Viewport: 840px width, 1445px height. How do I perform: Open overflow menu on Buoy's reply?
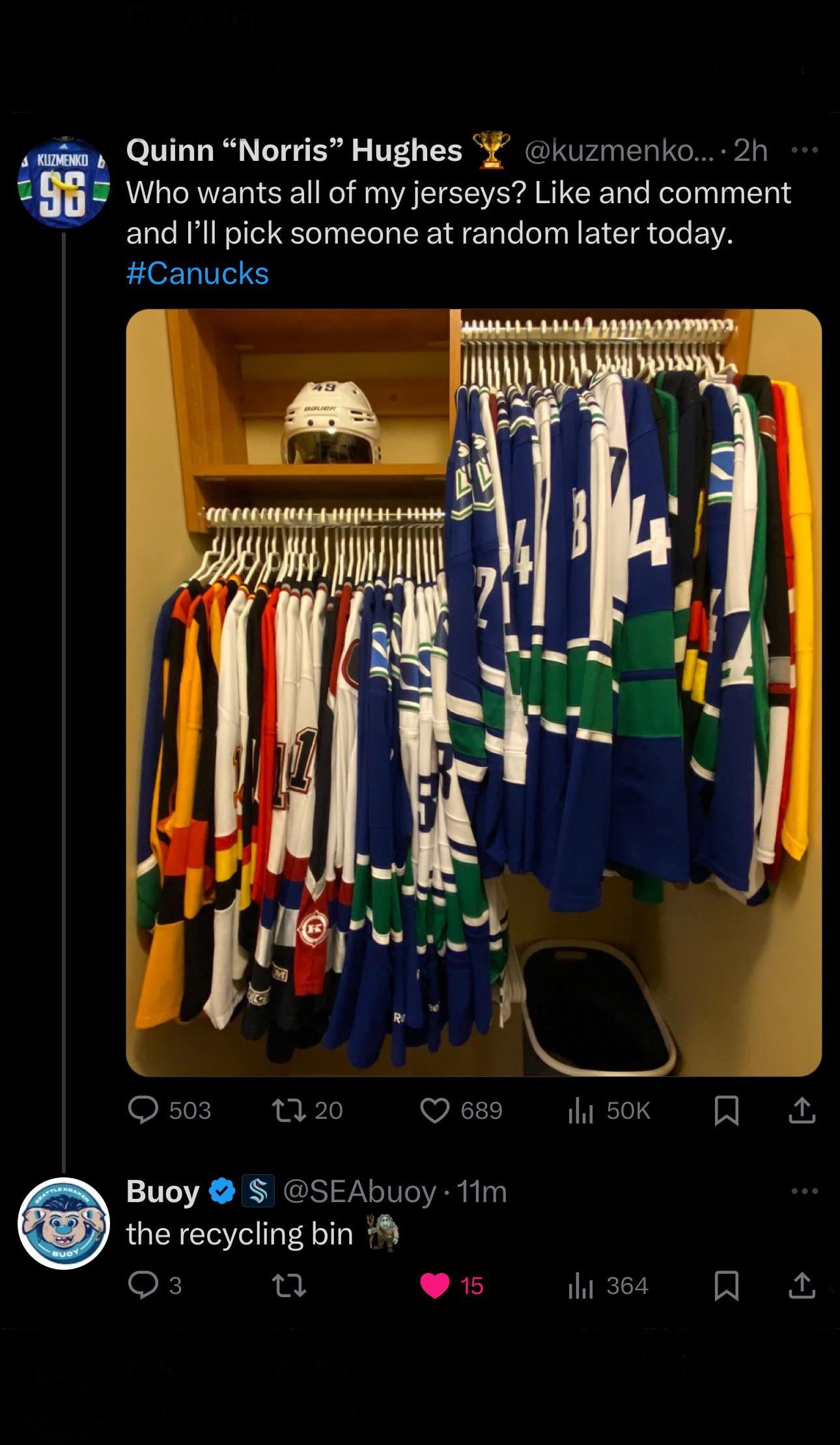(x=804, y=1191)
